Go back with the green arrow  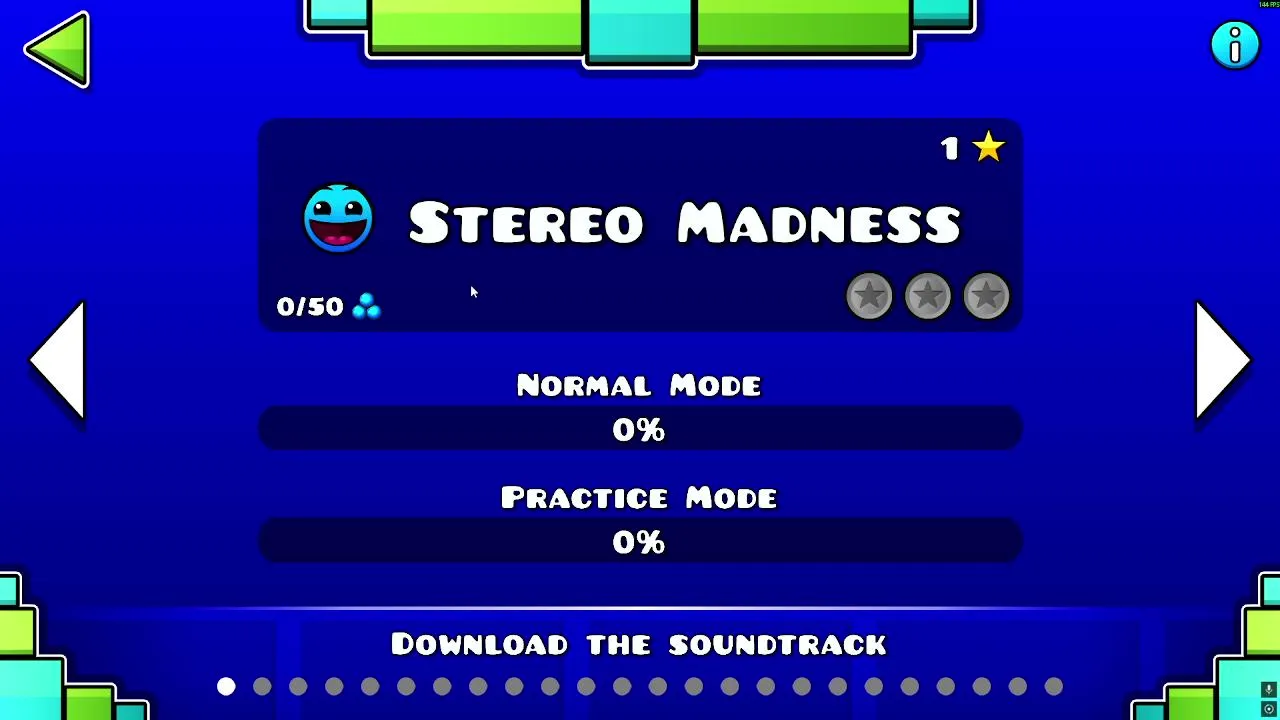click(x=58, y=50)
